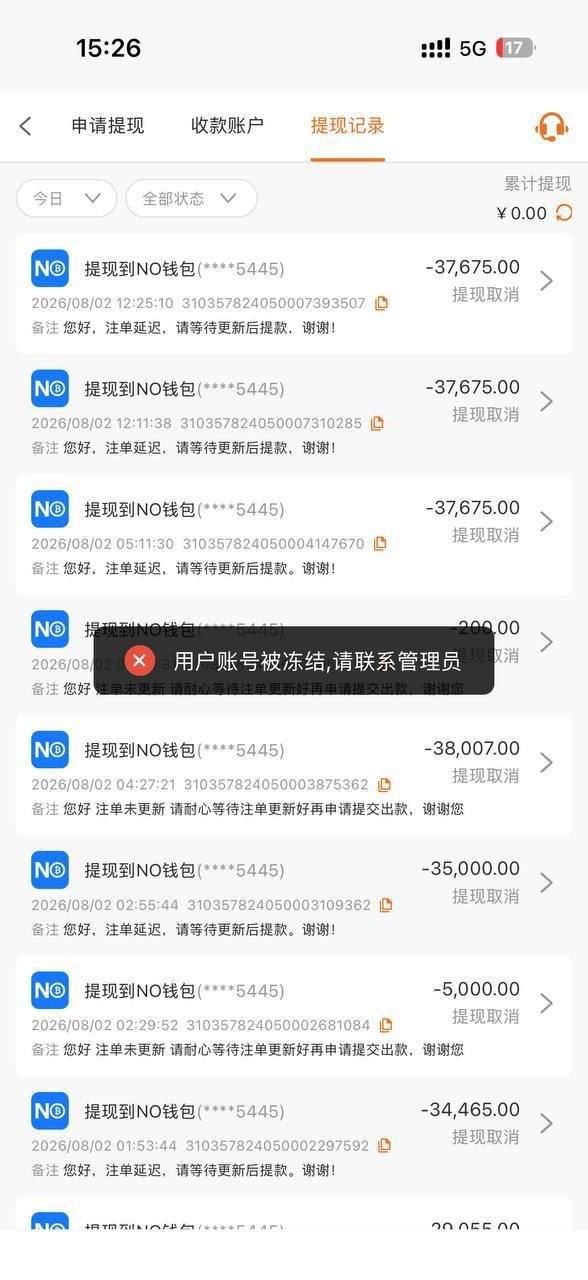The width and height of the screenshot is (588, 1280).
Task: Refresh the cumulative withdrawal total
Action: (564, 213)
